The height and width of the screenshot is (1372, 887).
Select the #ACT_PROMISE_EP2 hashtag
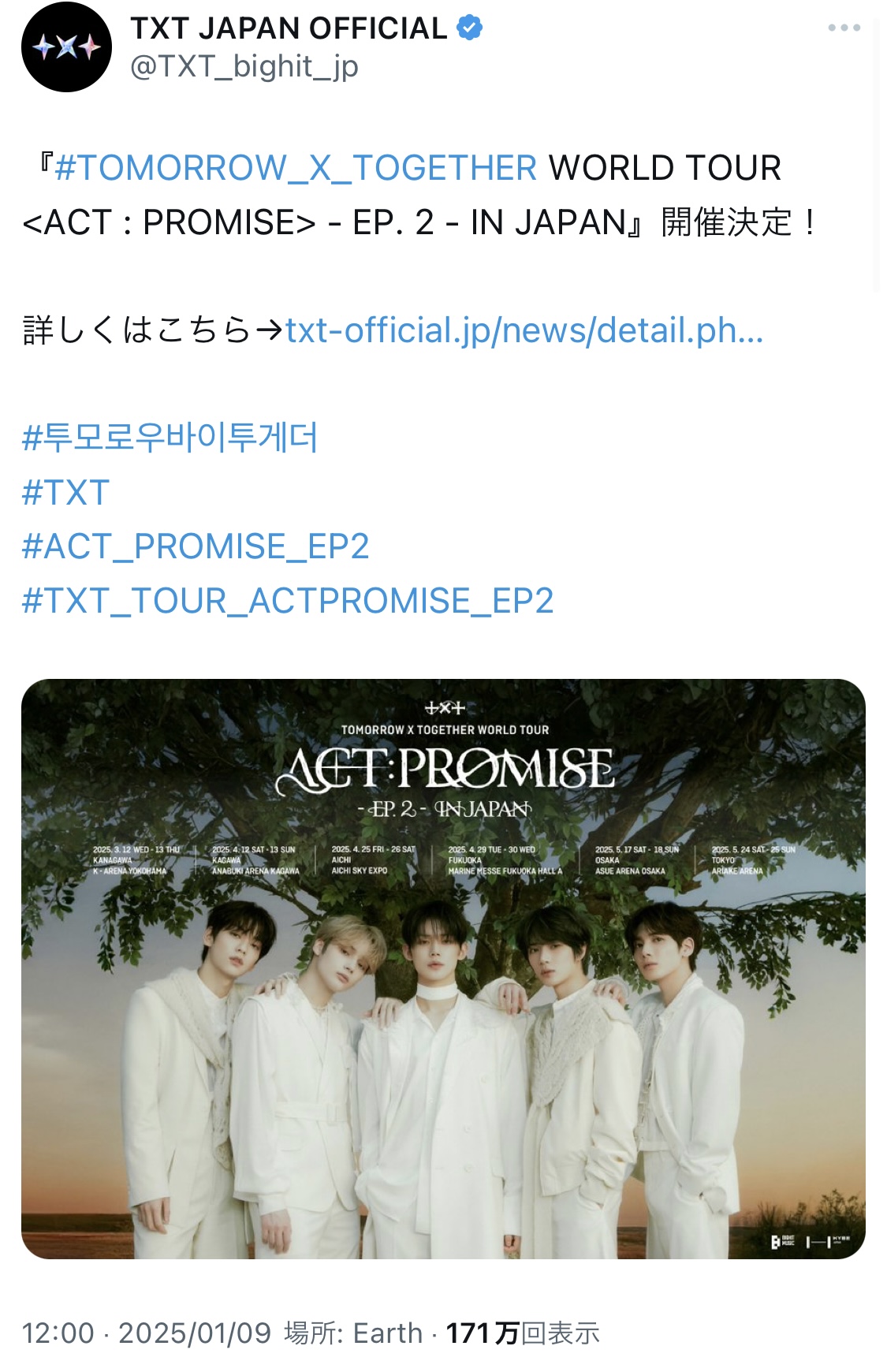[196, 546]
